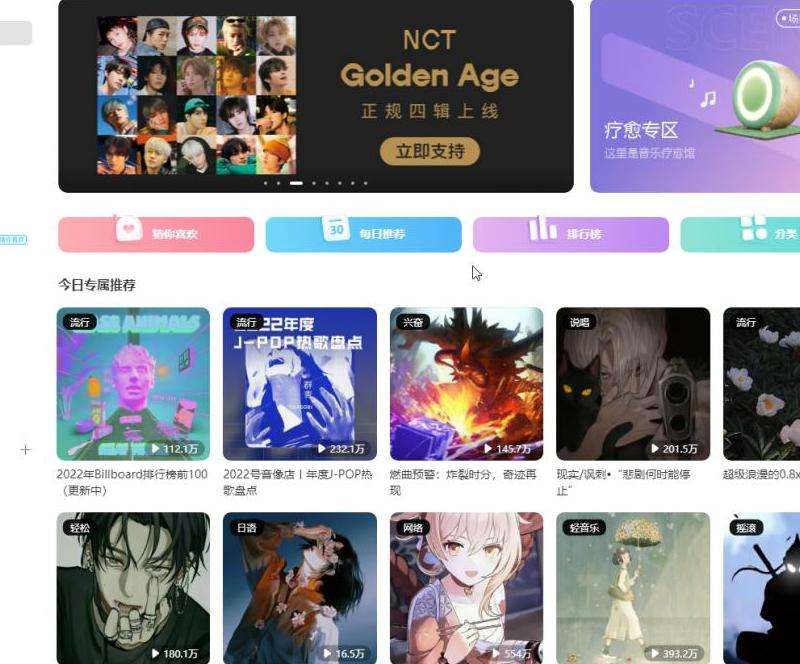
Task: Open 2022年Billboard排行榜前100 playlist
Action: click(x=133, y=384)
